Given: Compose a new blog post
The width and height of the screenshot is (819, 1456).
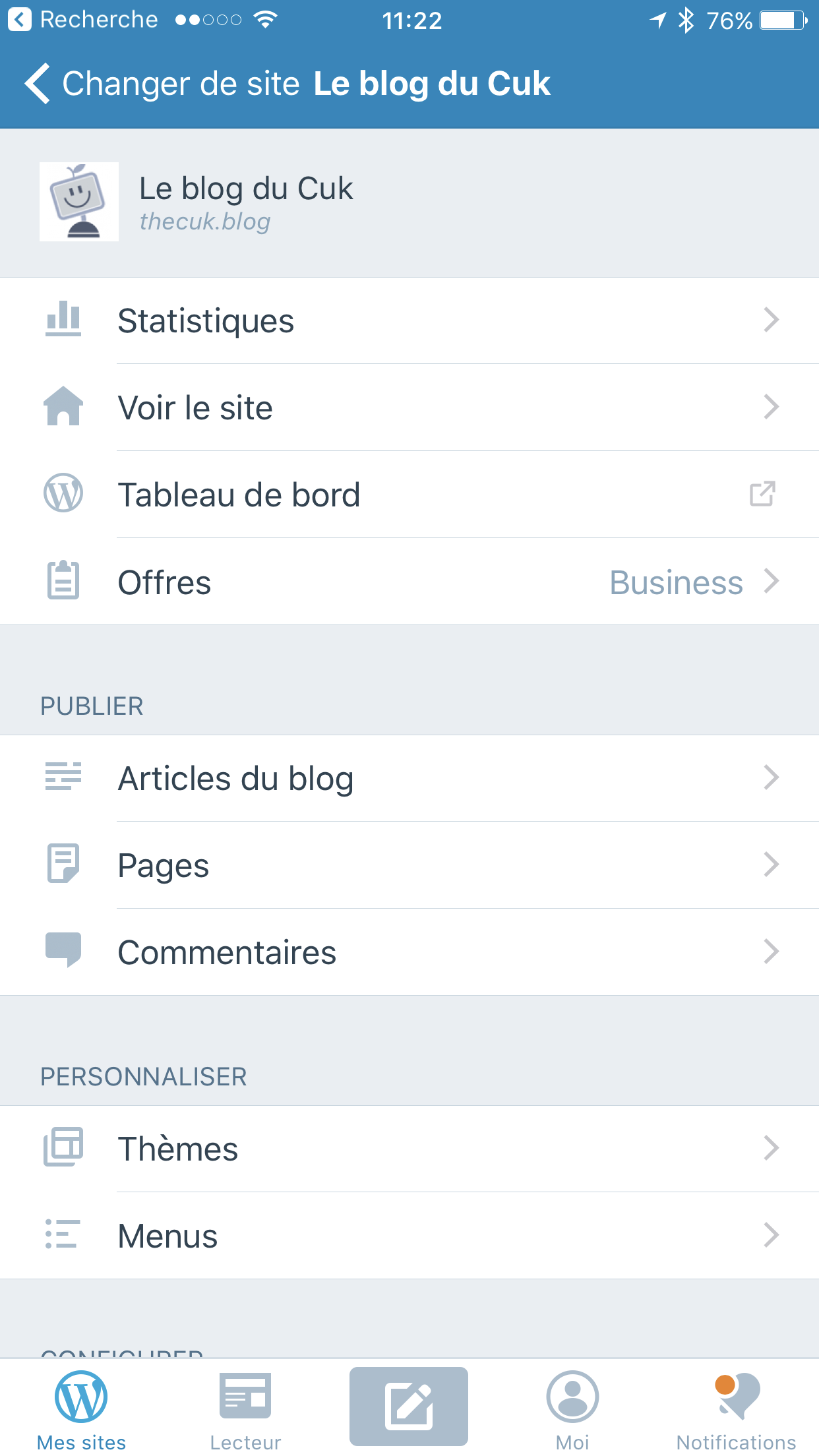Looking at the screenshot, I should (x=409, y=1406).
